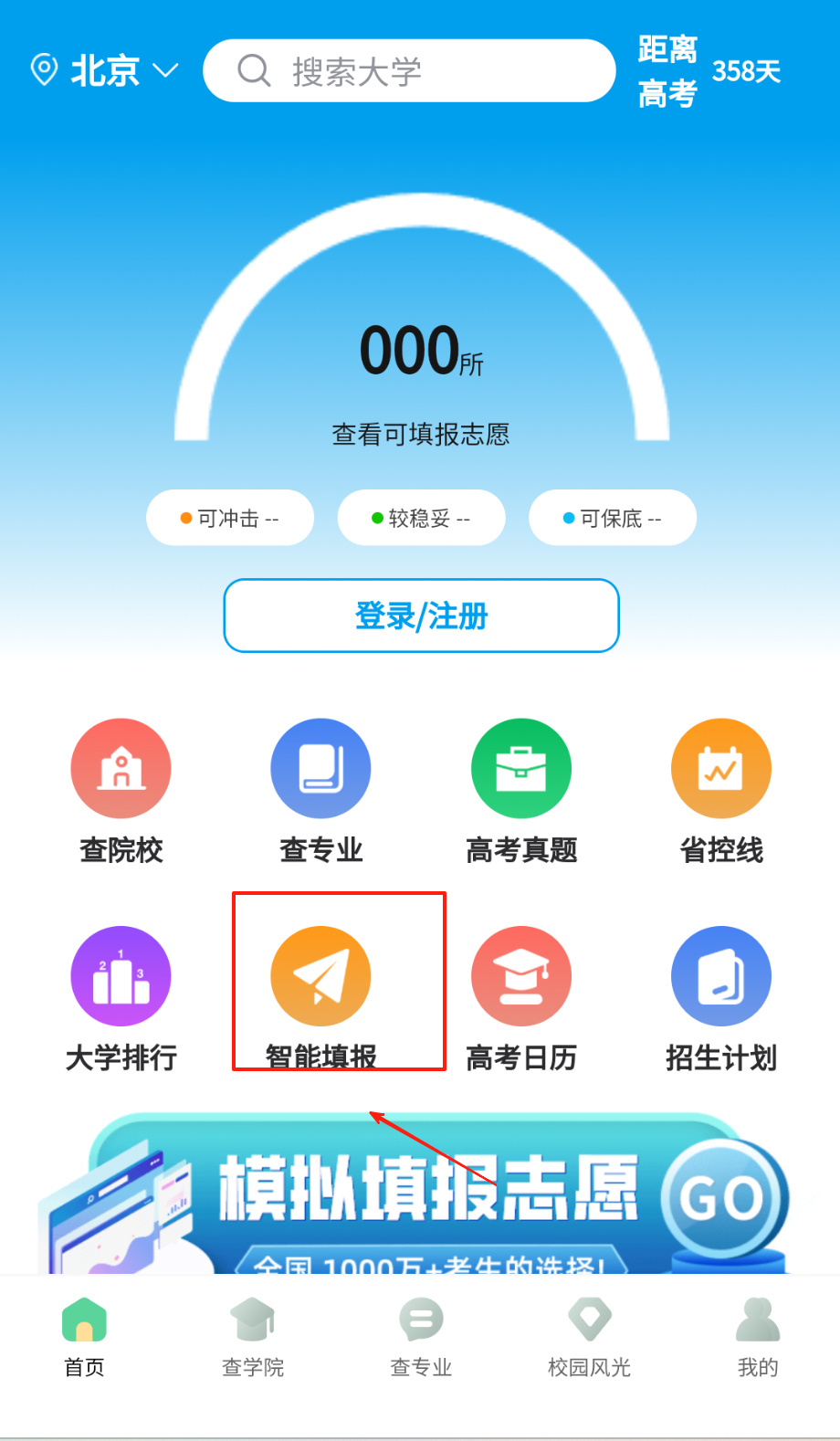
Task: Tap the 搜索大学 search box
Action: [409, 70]
